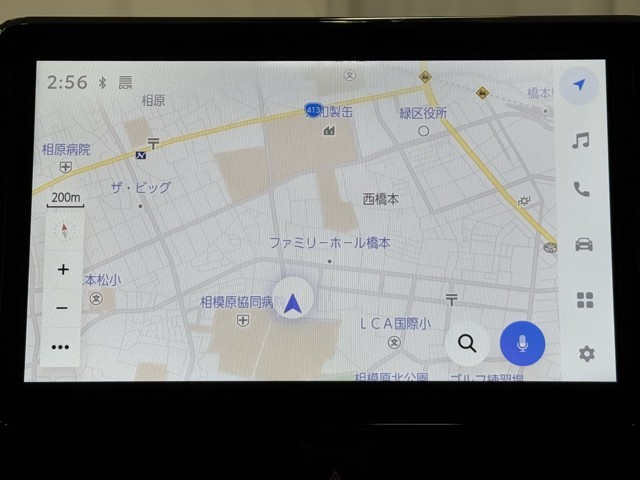Open more map options (three dots)
Screen dimensions: 640x480
(x=61, y=347)
